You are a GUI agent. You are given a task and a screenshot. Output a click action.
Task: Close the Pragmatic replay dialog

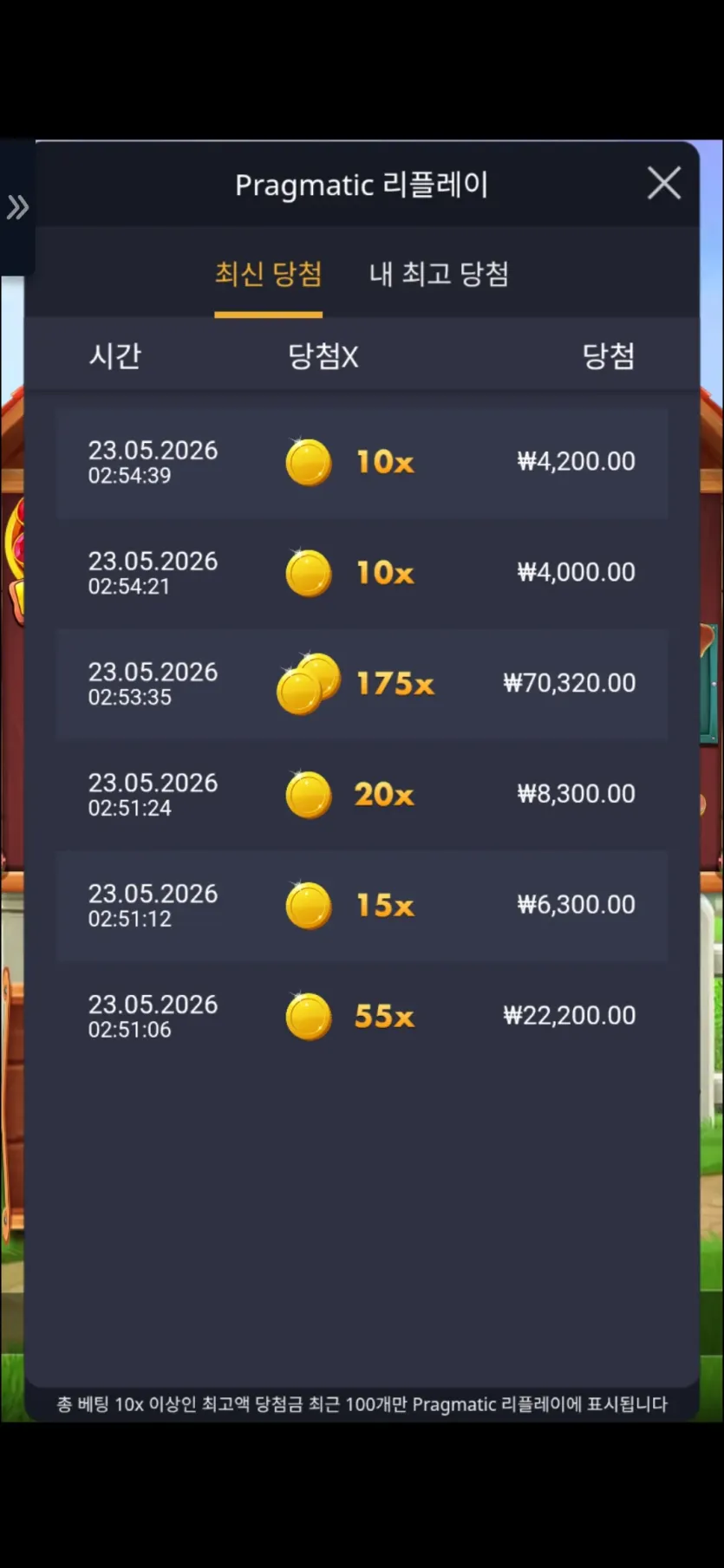pos(664,183)
